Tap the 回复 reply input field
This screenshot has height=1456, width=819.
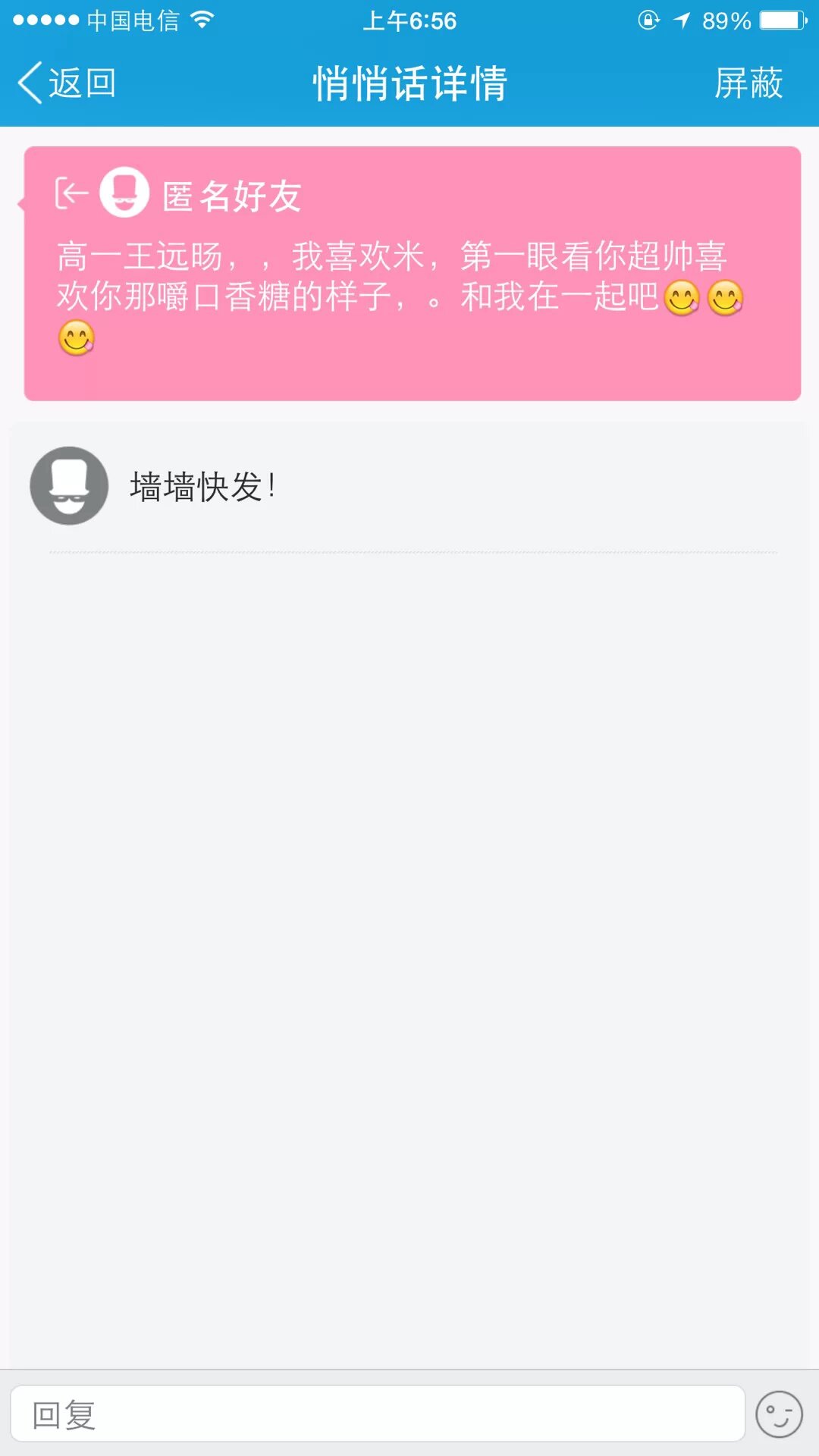click(x=377, y=1414)
